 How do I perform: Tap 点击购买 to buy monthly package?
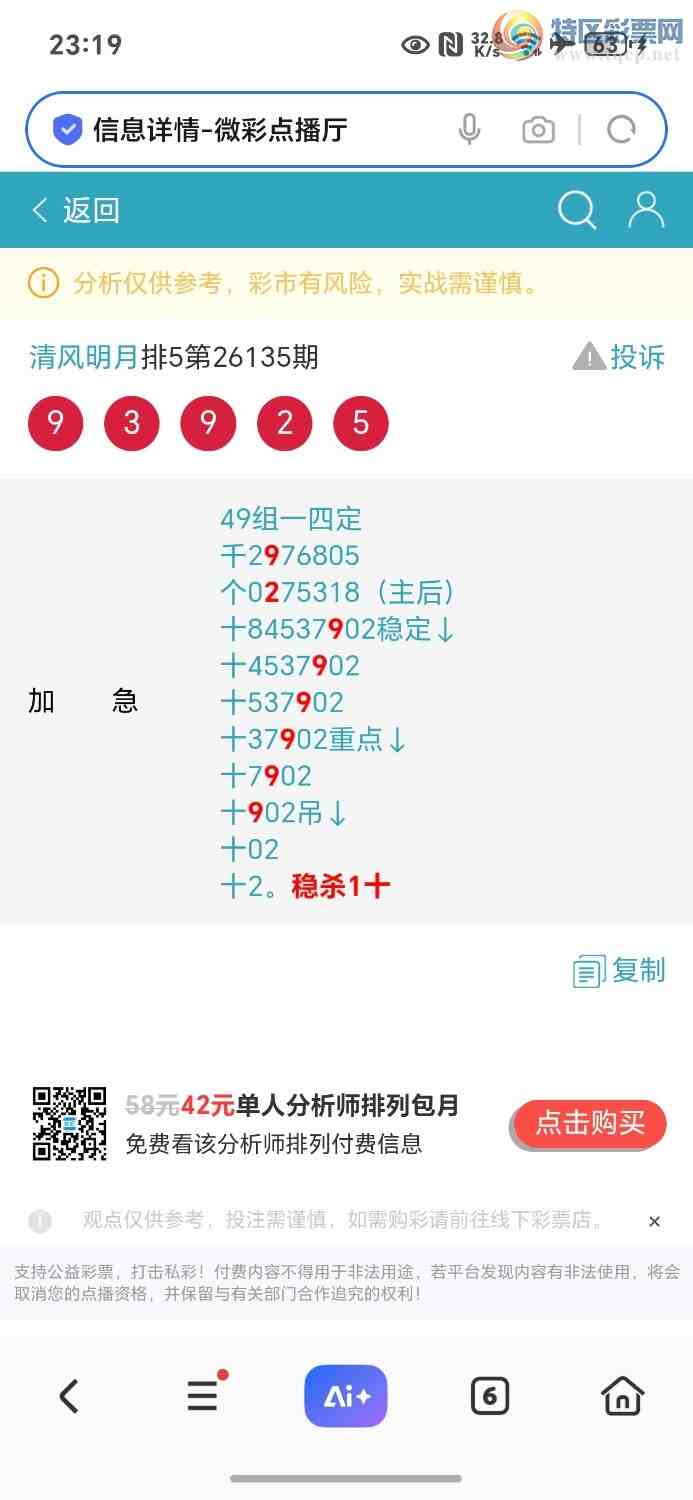[590, 1123]
